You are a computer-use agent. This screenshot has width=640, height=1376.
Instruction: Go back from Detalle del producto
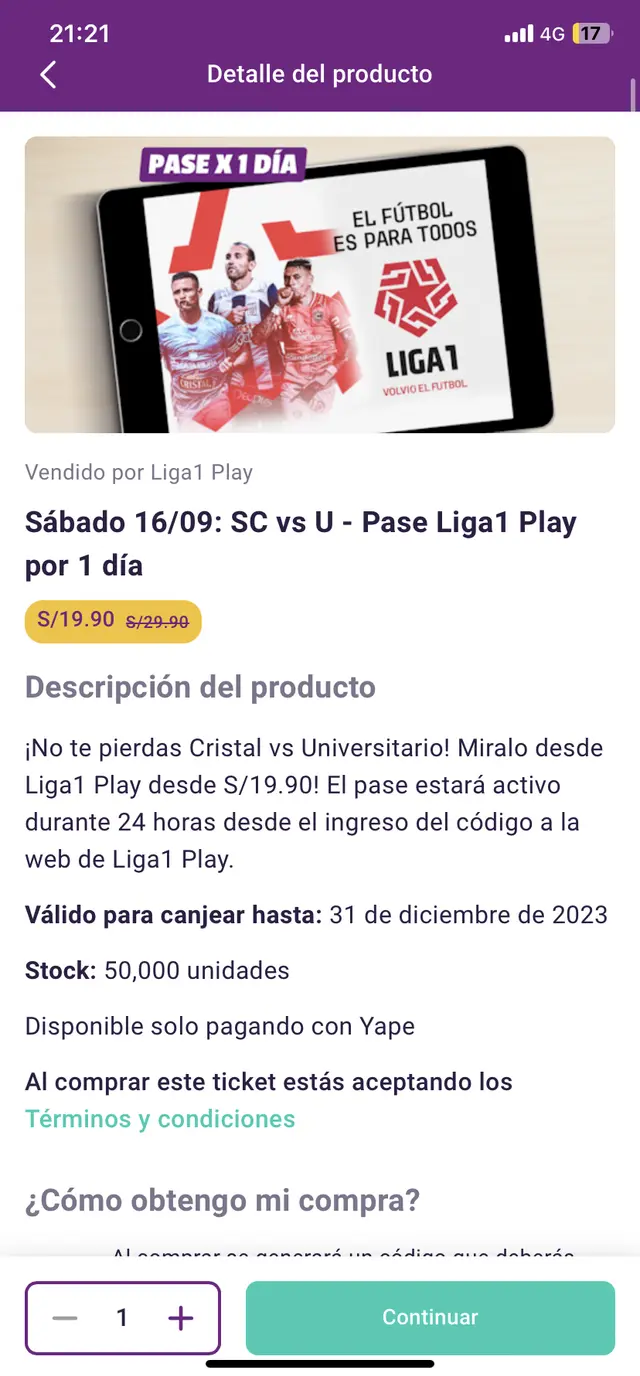point(48,74)
